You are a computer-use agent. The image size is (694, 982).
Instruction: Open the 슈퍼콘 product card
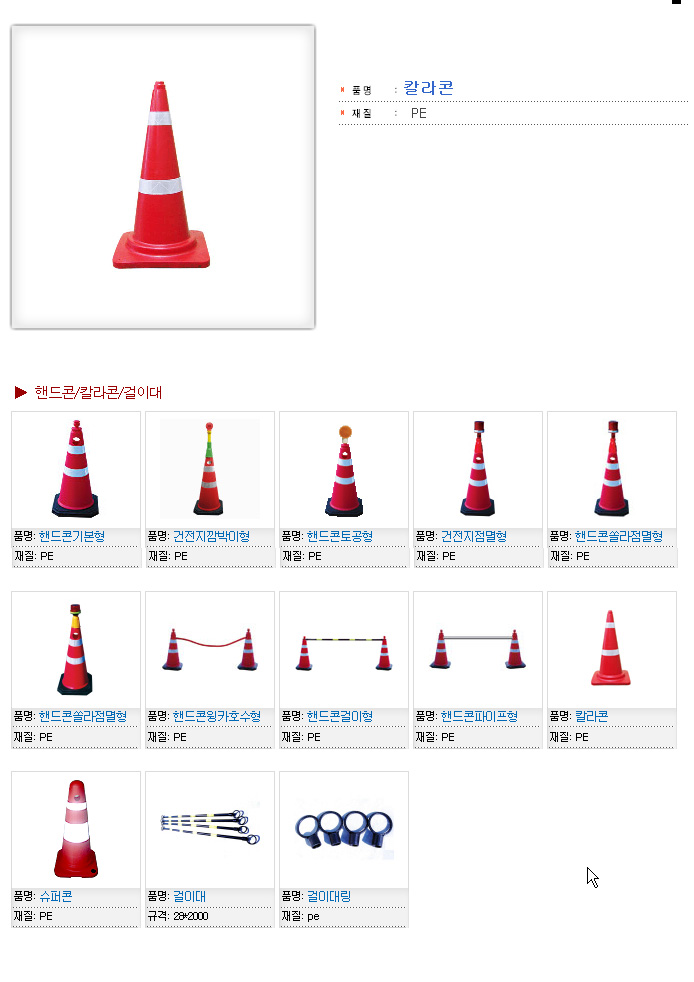click(x=55, y=896)
